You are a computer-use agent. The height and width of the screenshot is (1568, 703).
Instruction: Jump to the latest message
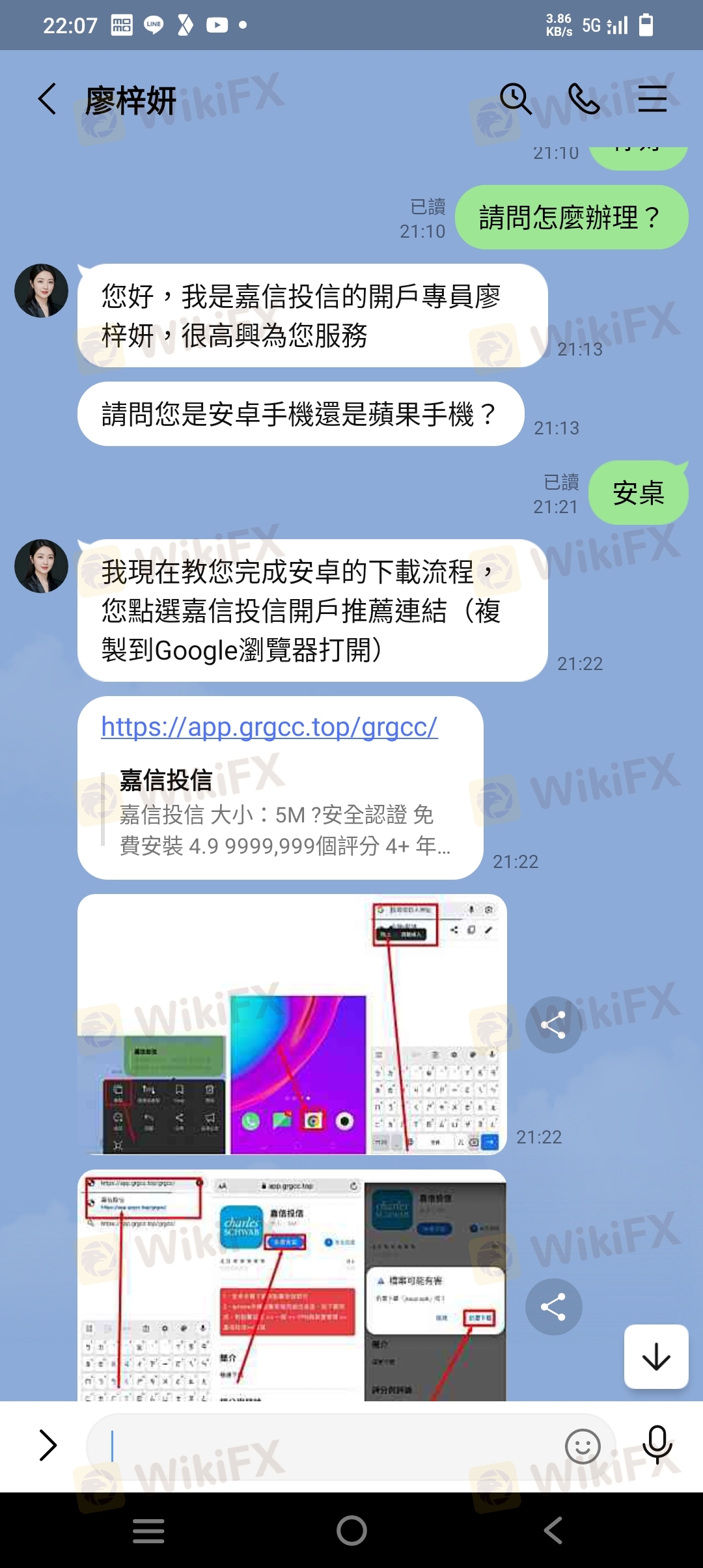655,1357
